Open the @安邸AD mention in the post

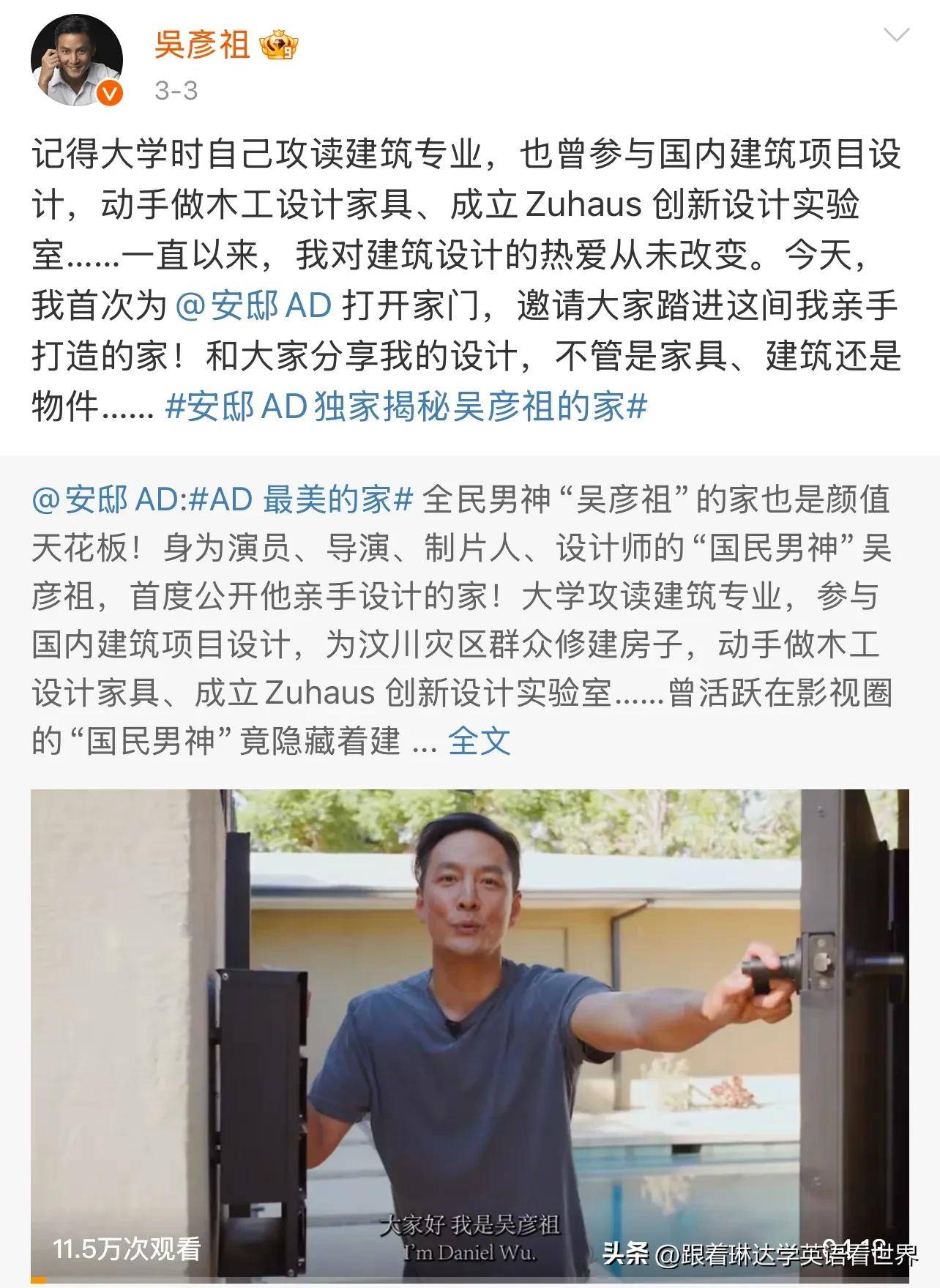tap(254, 305)
